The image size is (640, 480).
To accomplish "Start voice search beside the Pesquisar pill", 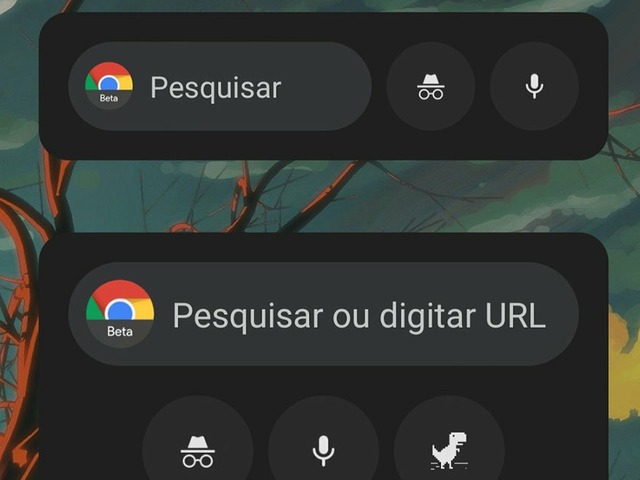I will pyautogui.click(x=534, y=87).
